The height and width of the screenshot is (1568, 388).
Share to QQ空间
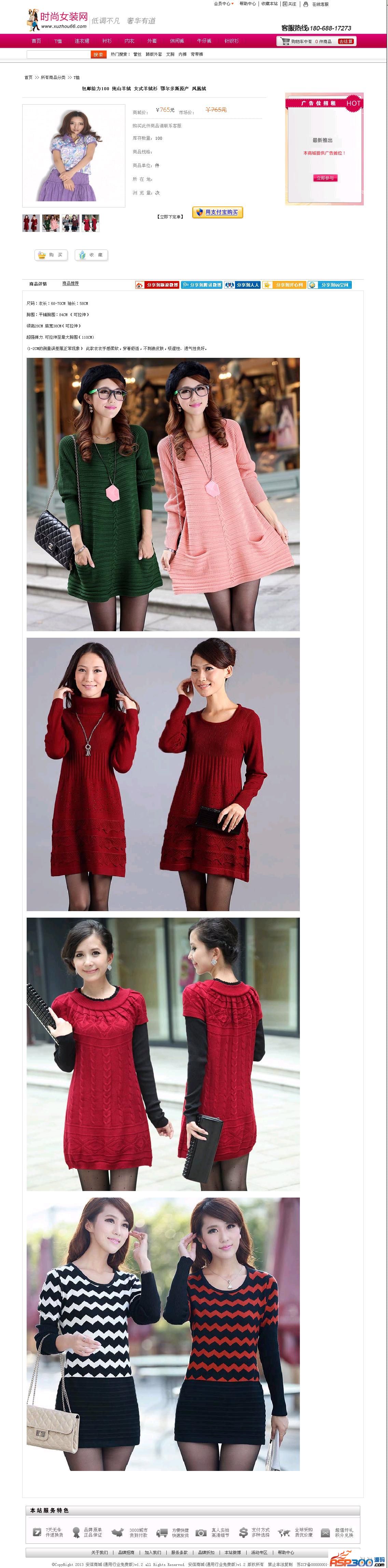(x=330, y=285)
